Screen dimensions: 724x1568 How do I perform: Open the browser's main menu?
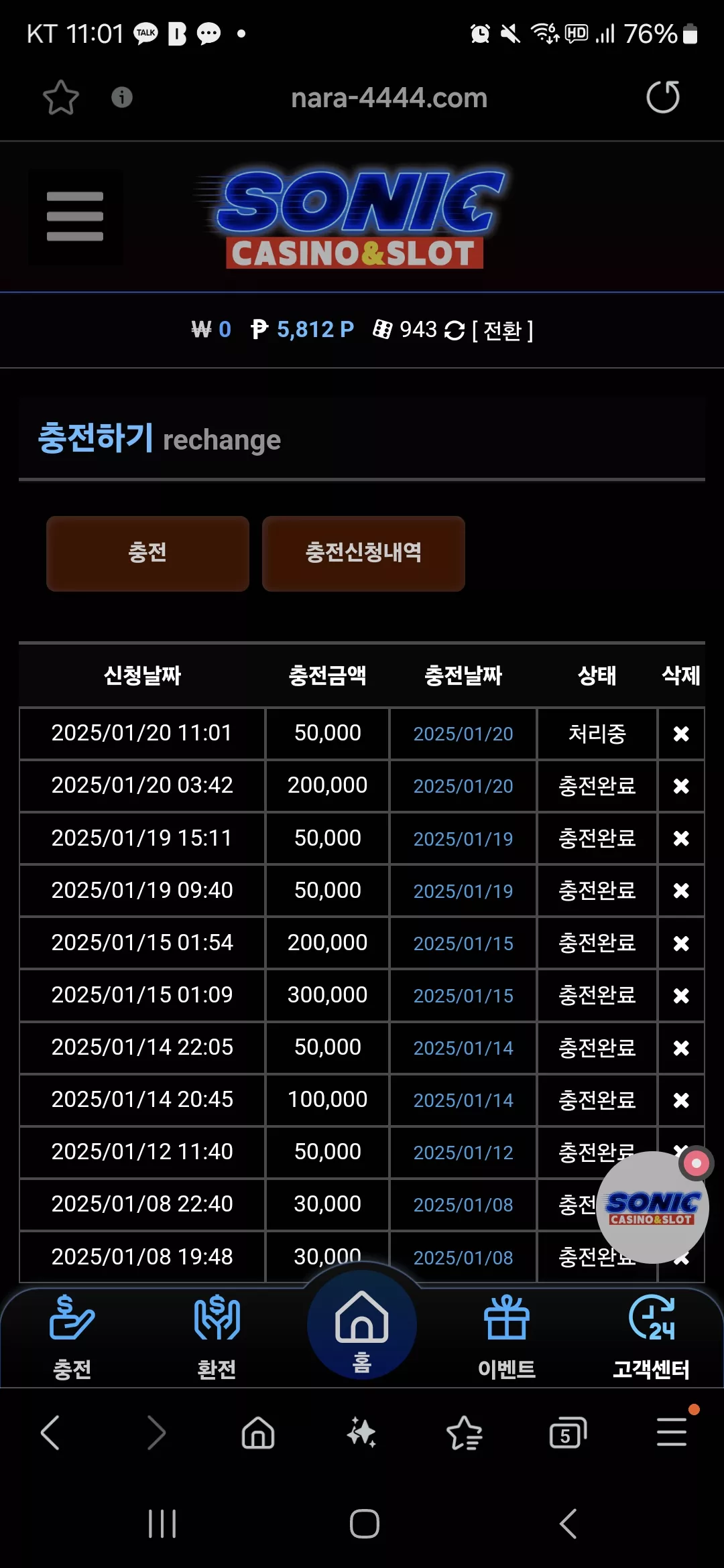point(672,1432)
